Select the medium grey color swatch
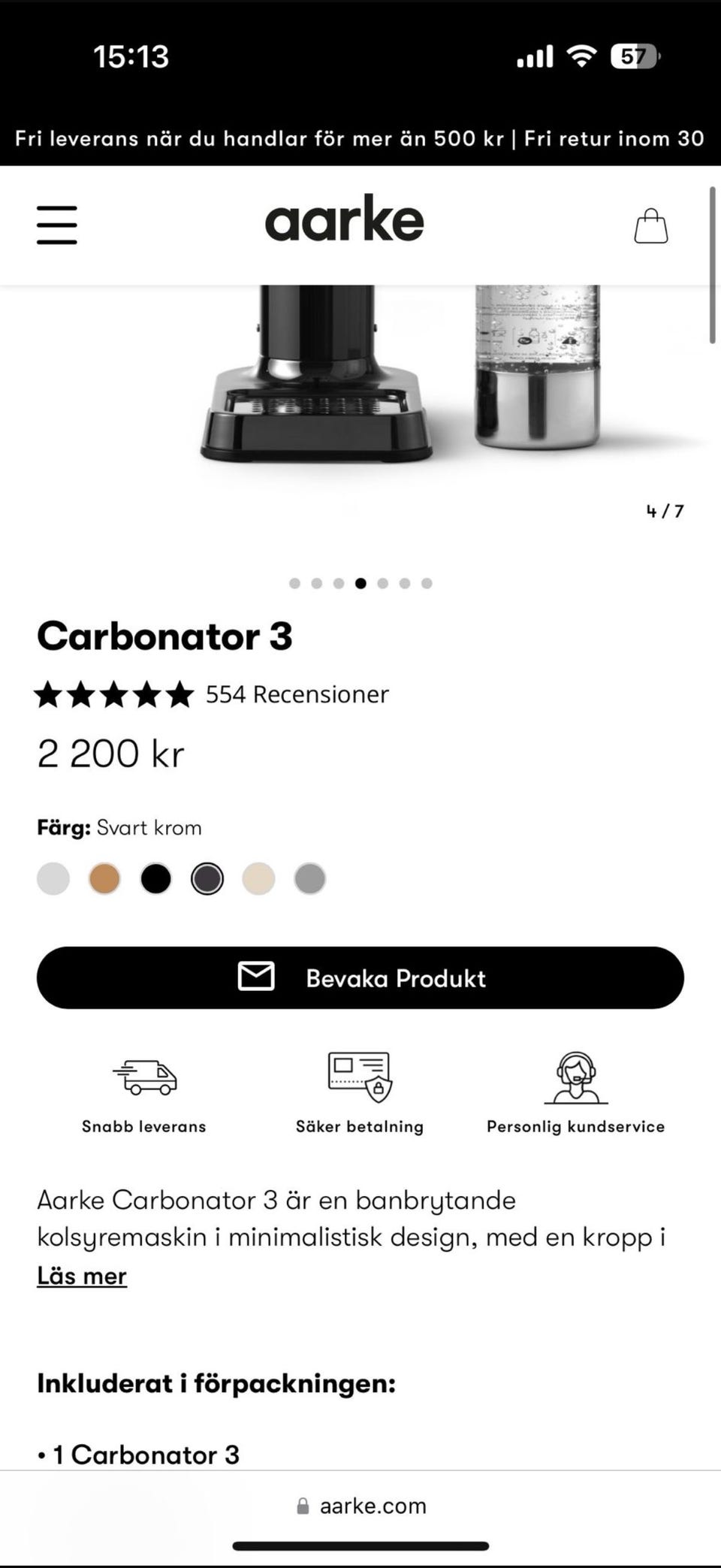The width and height of the screenshot is (721, 1568). click(x=309, y=878)
